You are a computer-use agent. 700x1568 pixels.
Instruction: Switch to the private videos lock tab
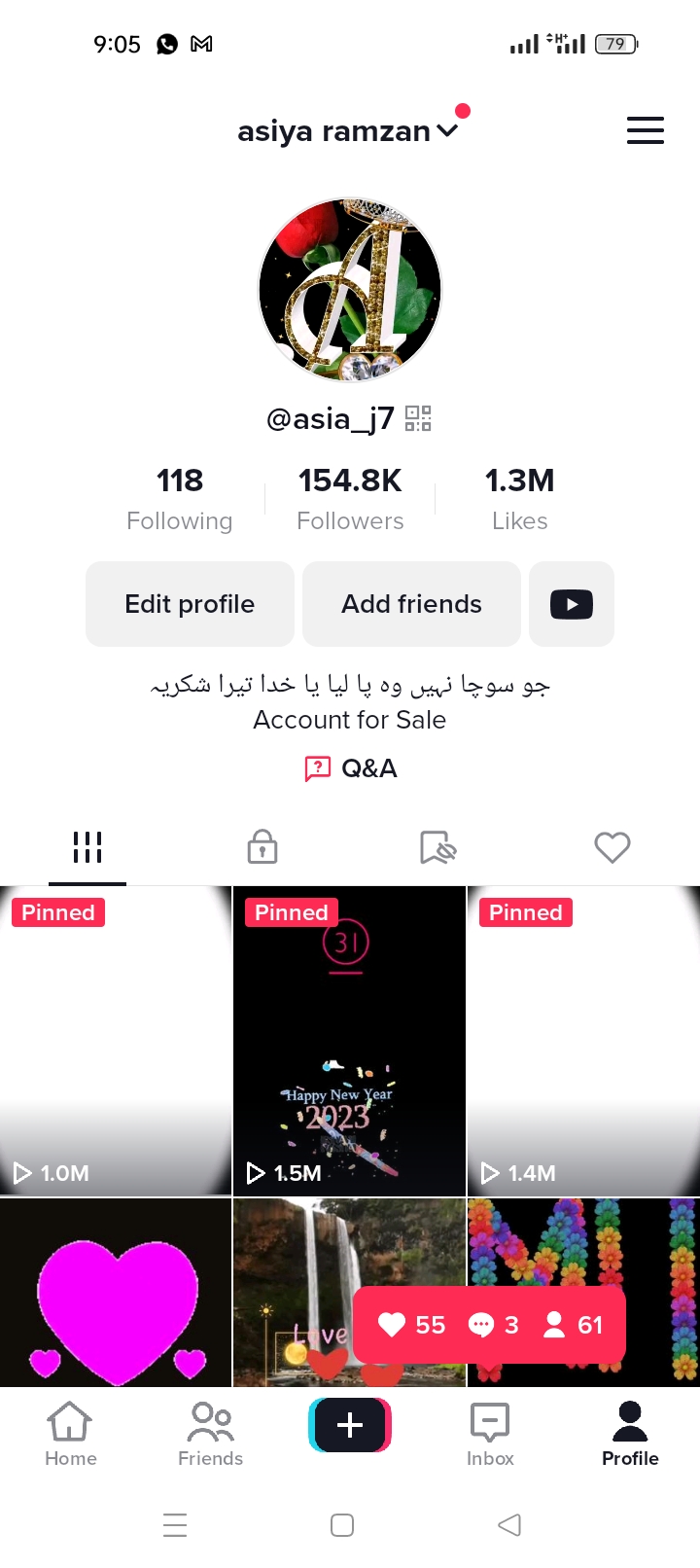tap(262, 846)
